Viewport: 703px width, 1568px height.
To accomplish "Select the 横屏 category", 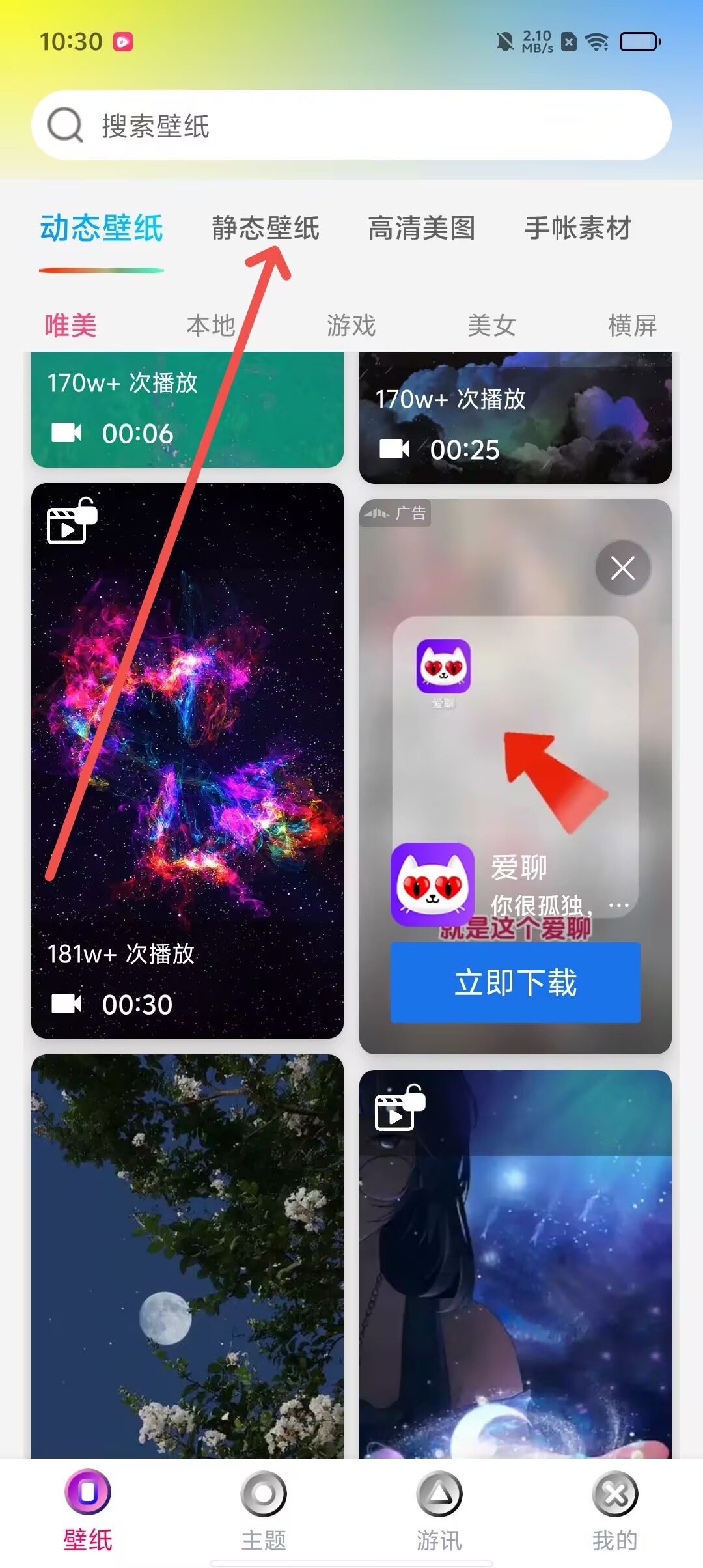I will pyautogui.click(x=632, y=325).
